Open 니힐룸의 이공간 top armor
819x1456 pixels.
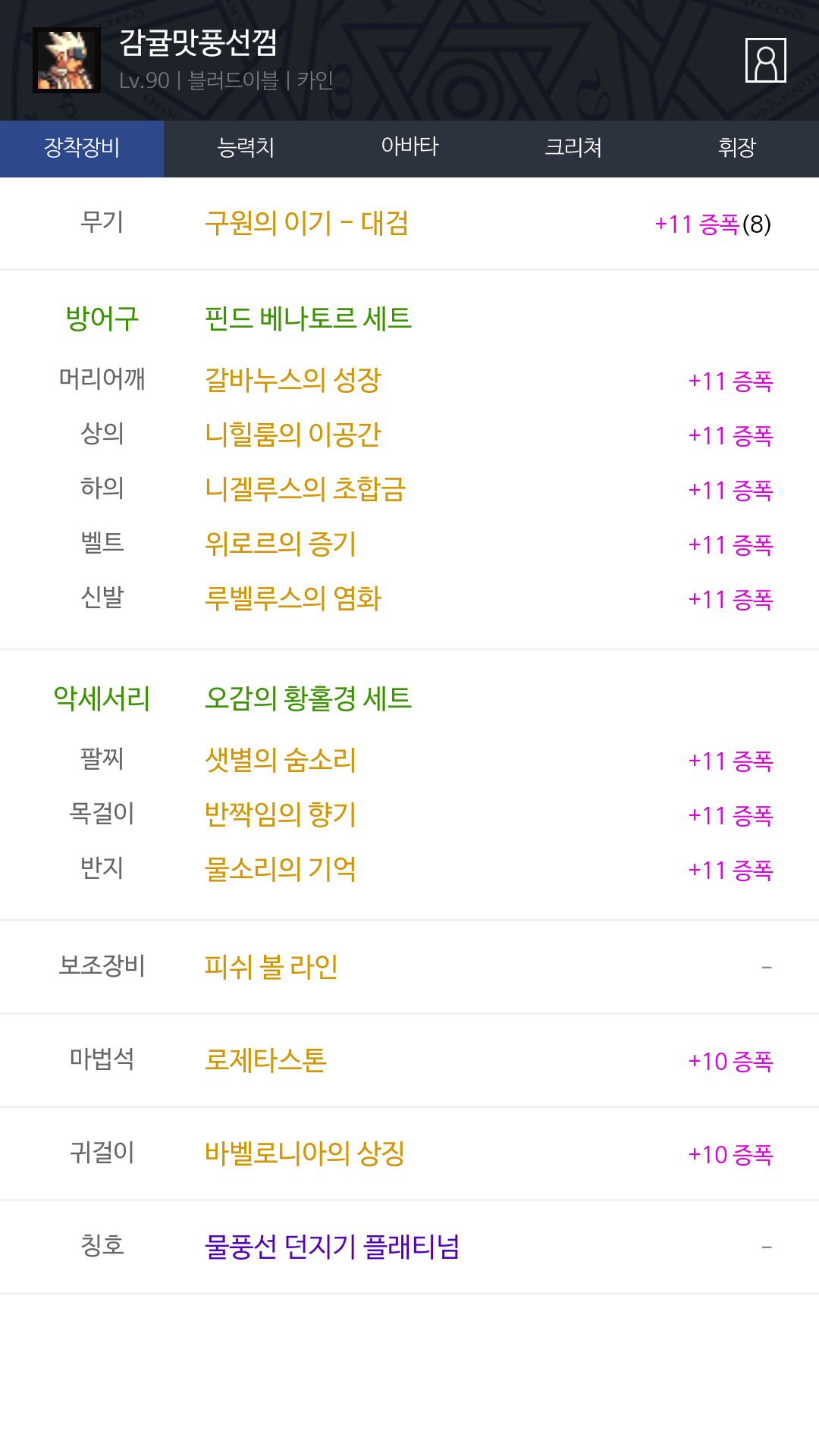click(x=293, y=435)
